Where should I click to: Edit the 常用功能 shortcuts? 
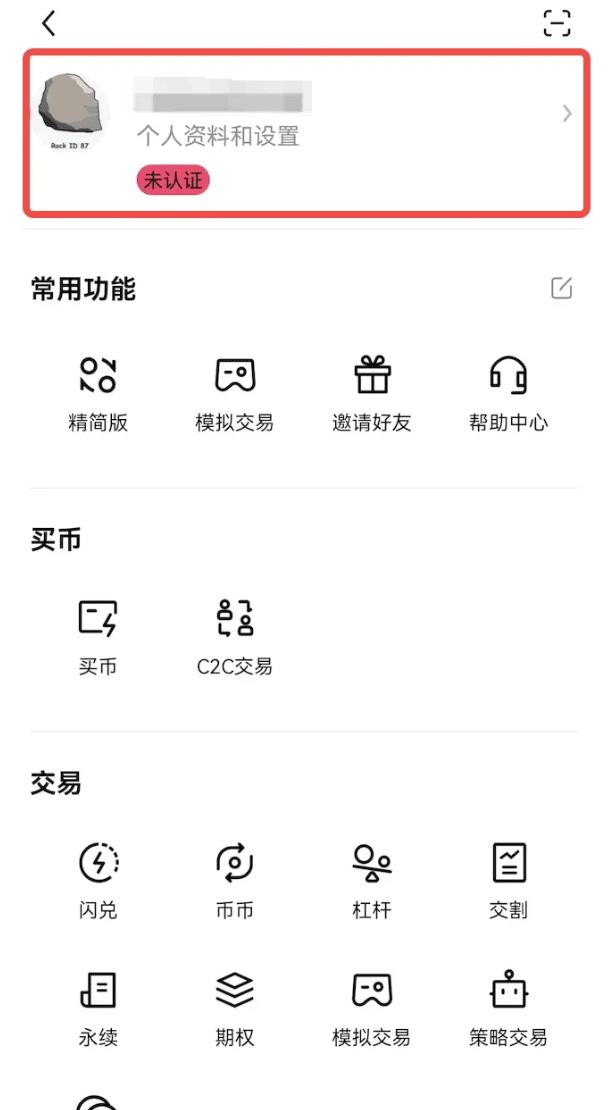click(562, 289)
